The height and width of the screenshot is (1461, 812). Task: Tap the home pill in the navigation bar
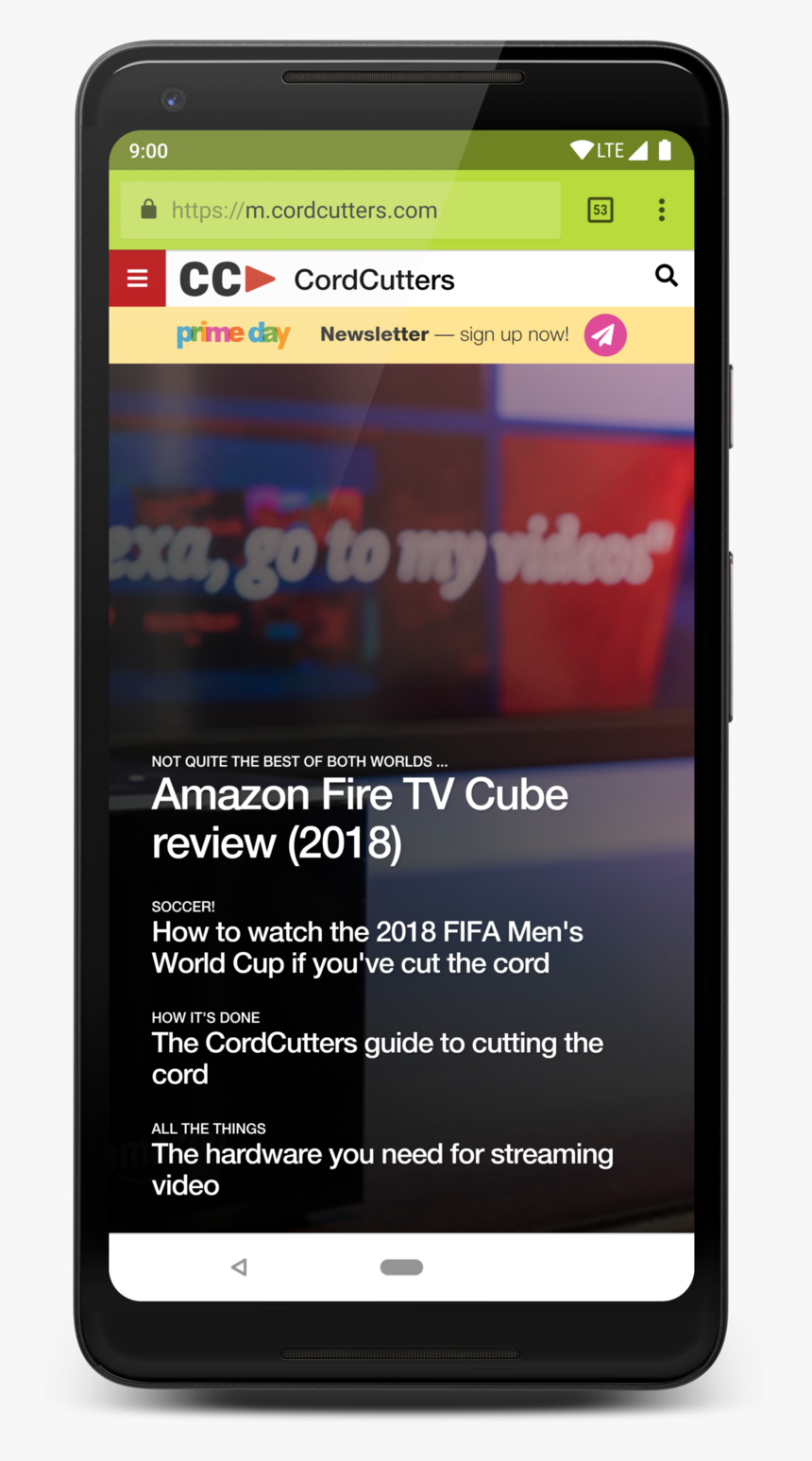pyautogui.click(x=401, y=1266)
